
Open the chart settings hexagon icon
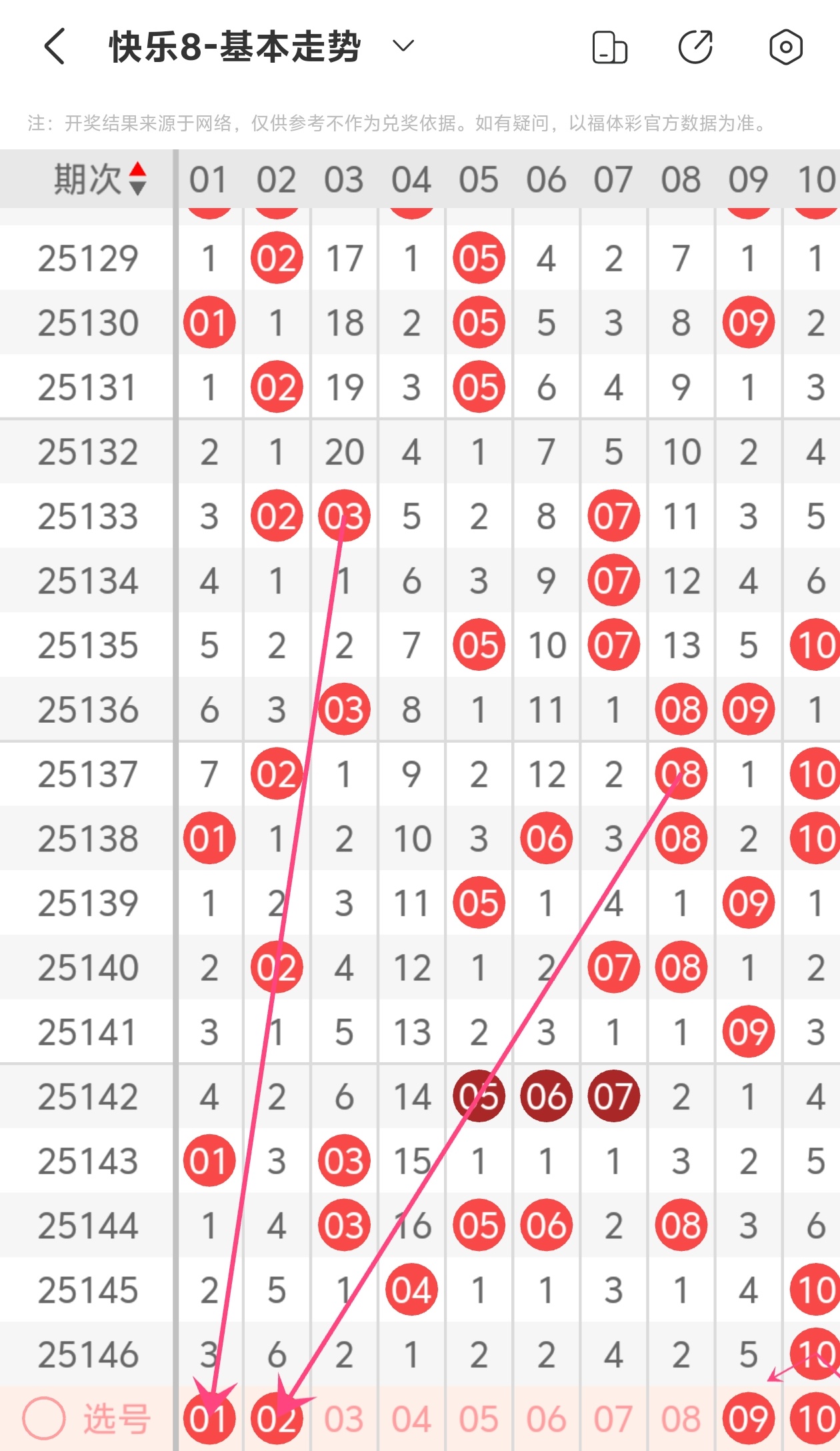(x=785, y=47)
